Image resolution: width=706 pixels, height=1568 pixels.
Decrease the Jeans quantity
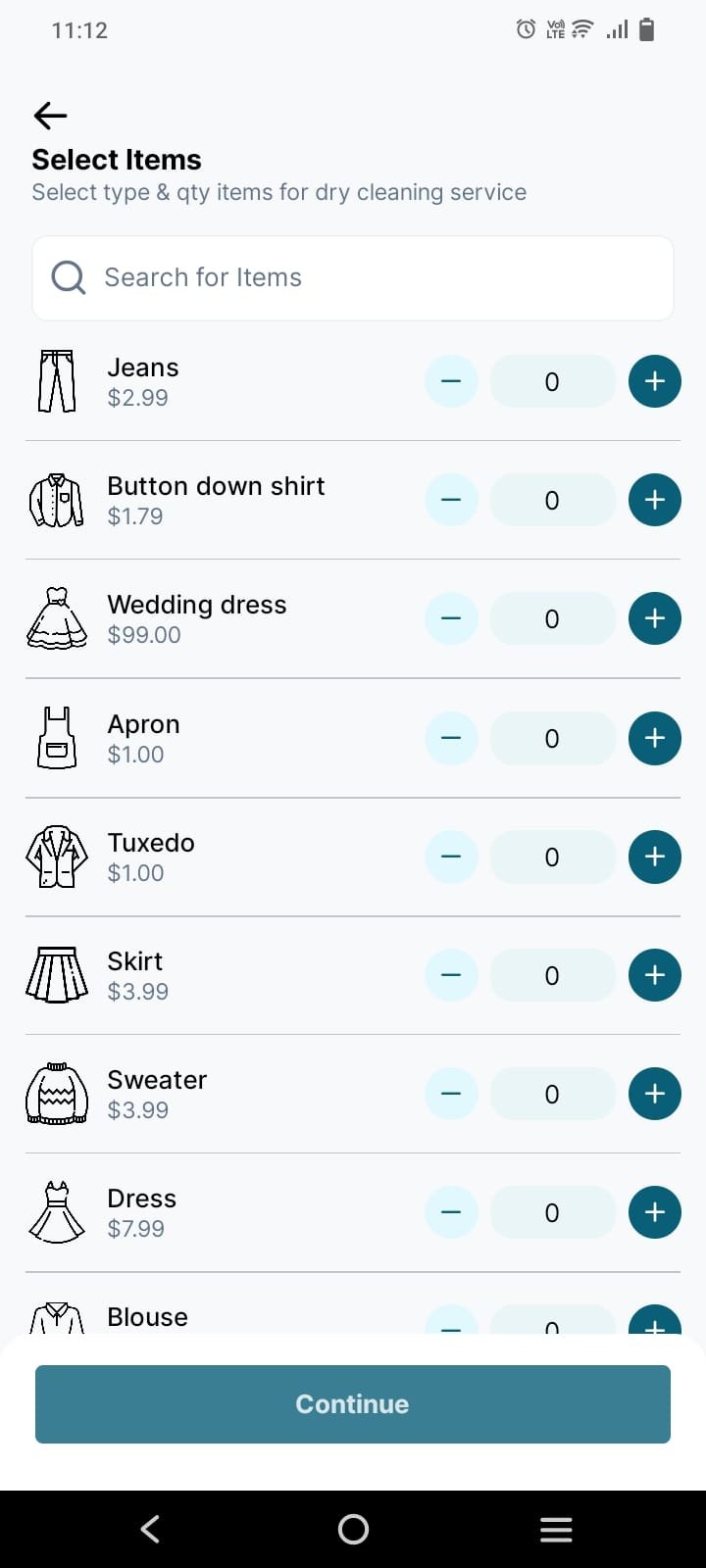click(x=451, y=381)
